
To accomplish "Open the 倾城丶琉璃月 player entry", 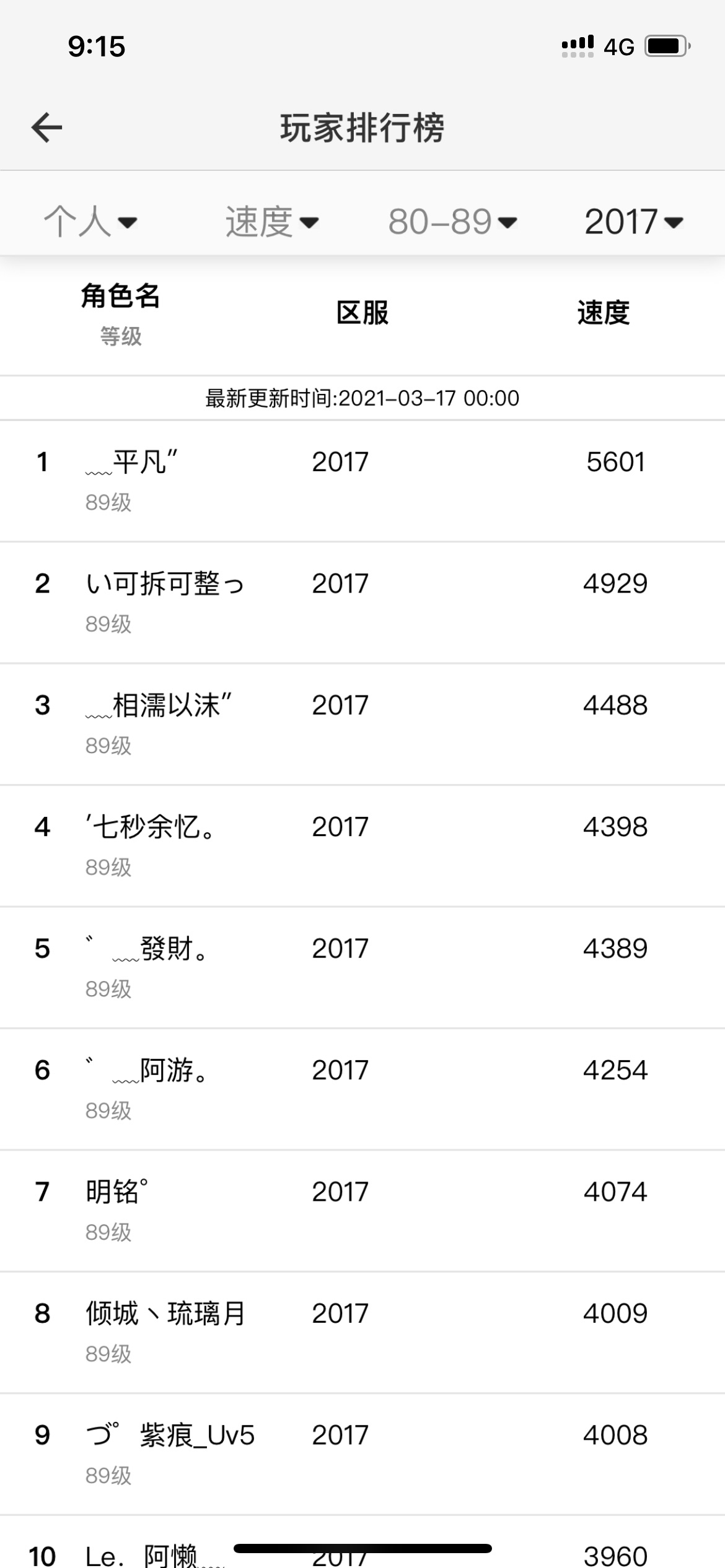I will (x=362, y=1333).
